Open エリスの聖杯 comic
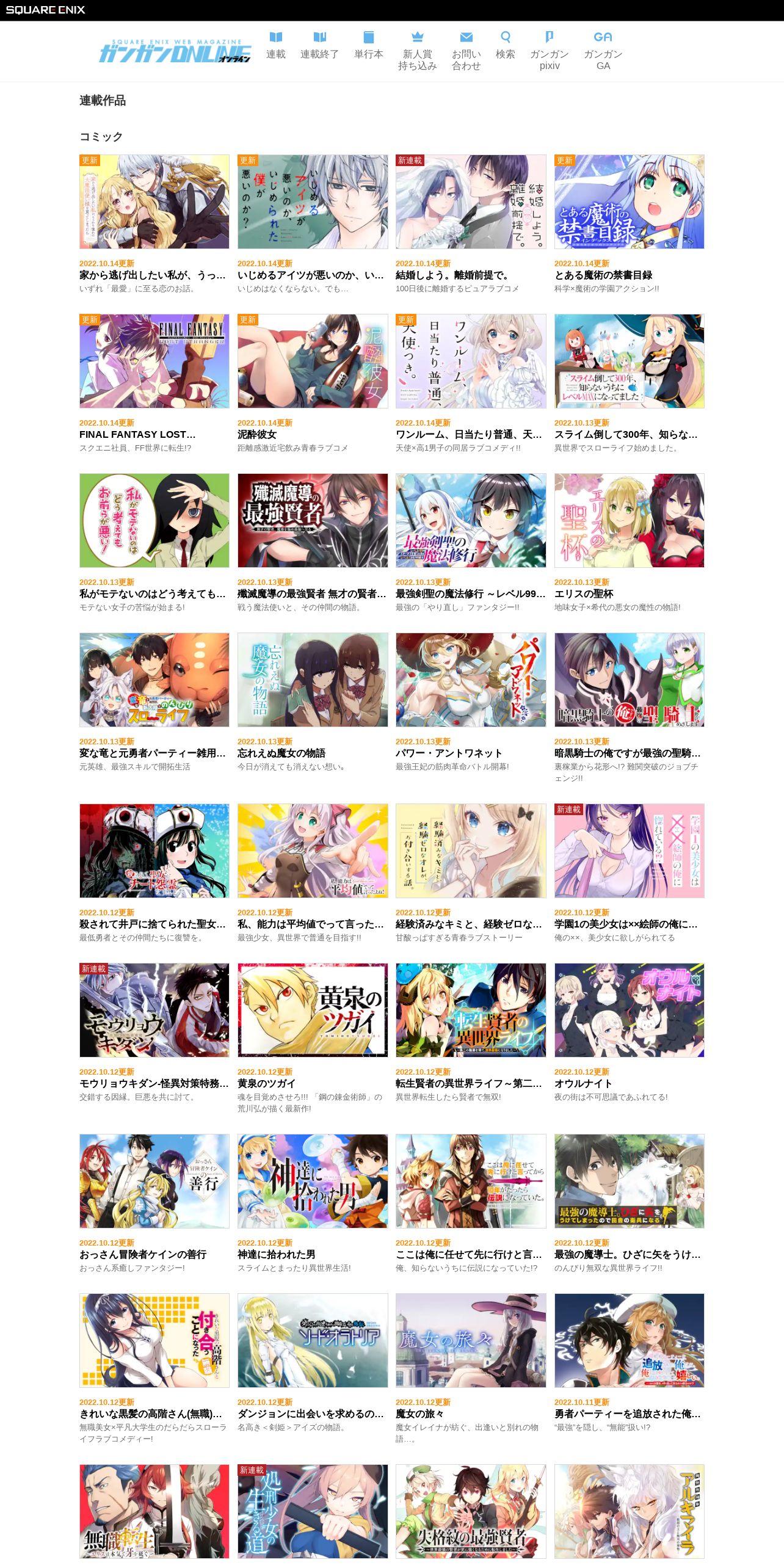Image resolution: width=784 pixels, height=1568 pixels. click(x=630, y=542)
